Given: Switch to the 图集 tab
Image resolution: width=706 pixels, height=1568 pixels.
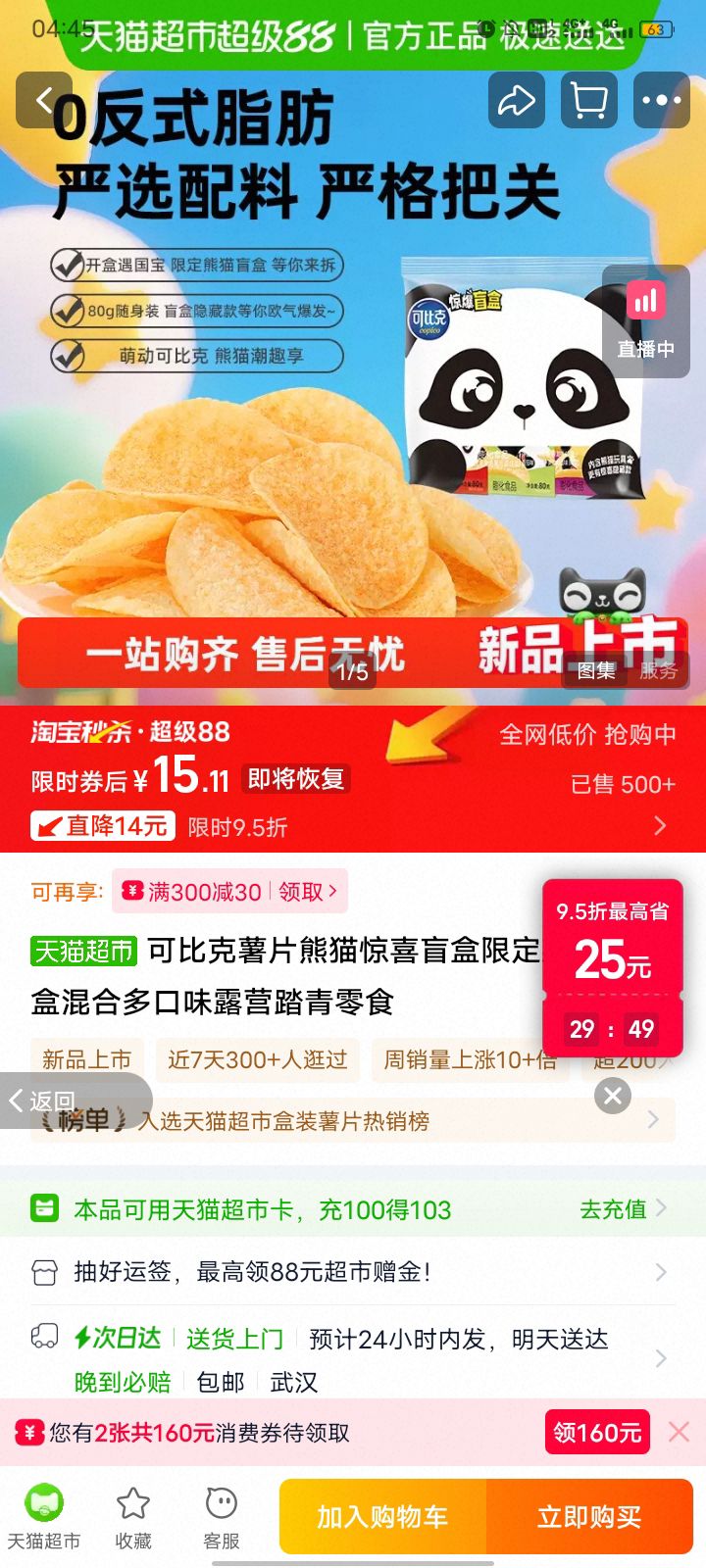Looking at the screenshot, I should tap(595, 672).
